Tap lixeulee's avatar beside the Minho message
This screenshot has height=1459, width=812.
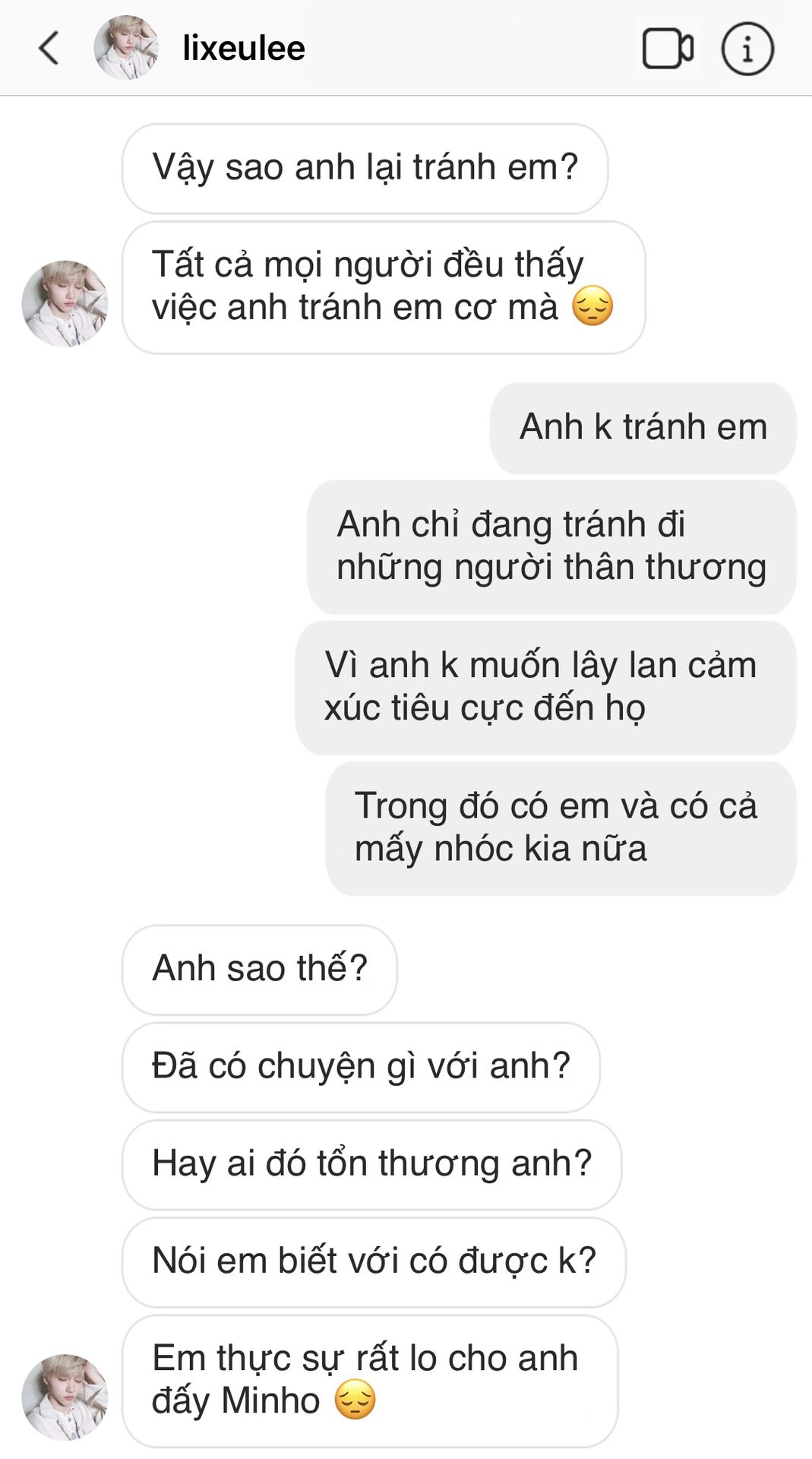click(x=65, y=1397)
